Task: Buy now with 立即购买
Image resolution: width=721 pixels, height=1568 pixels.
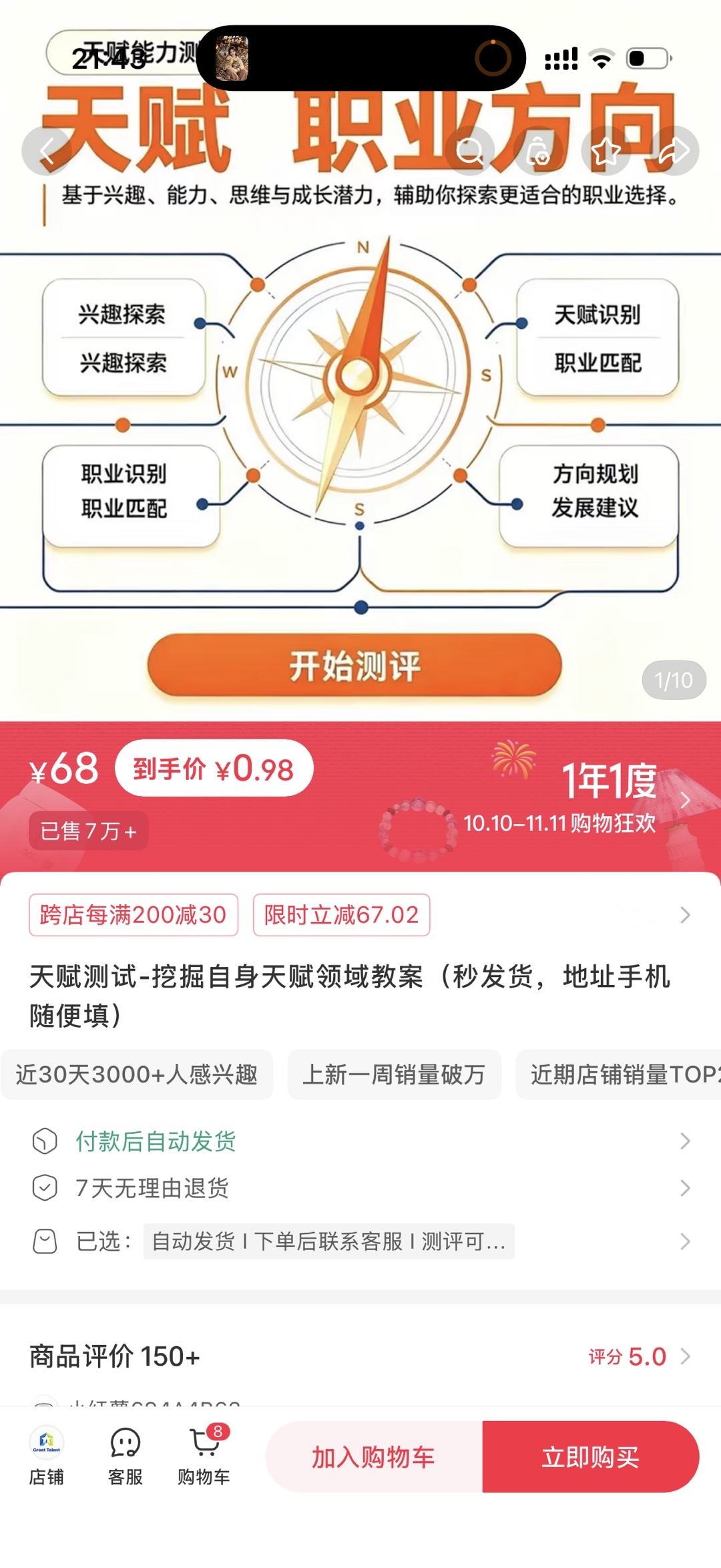Action: (591, 1456)
